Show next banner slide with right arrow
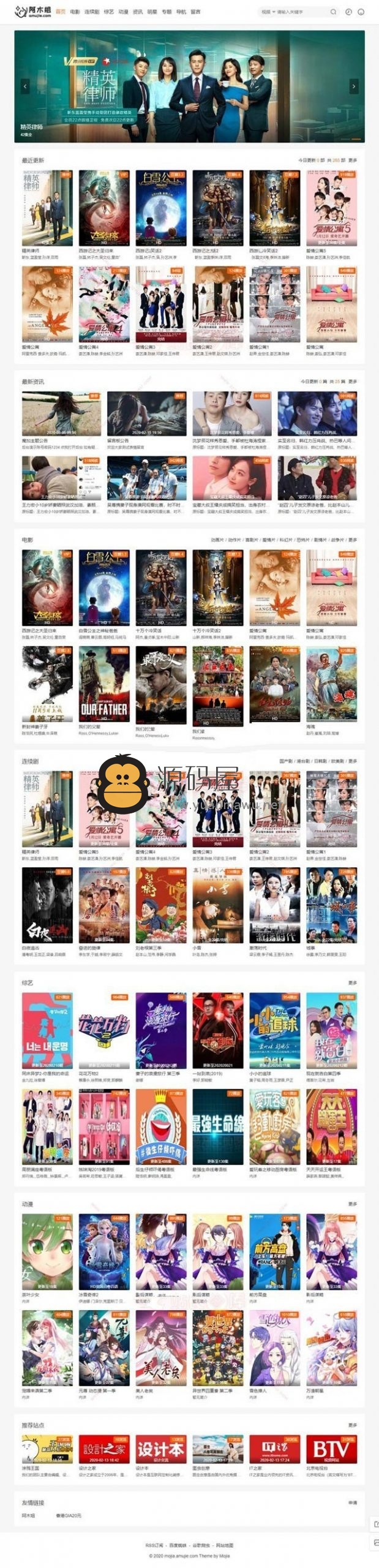This screenshot has width=379, height=1568. [x=353, y=86]
